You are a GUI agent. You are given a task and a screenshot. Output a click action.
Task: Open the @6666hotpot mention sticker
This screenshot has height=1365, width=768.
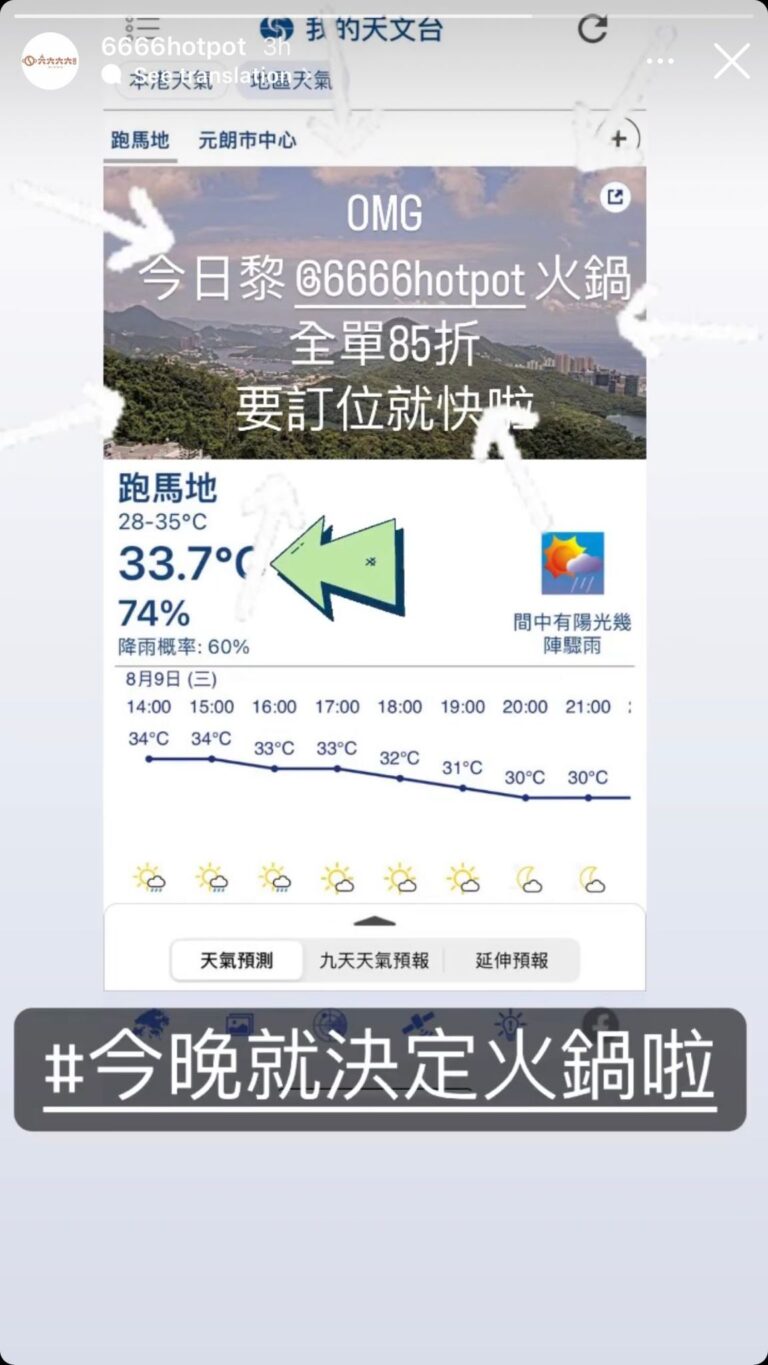tap(409, 281)
